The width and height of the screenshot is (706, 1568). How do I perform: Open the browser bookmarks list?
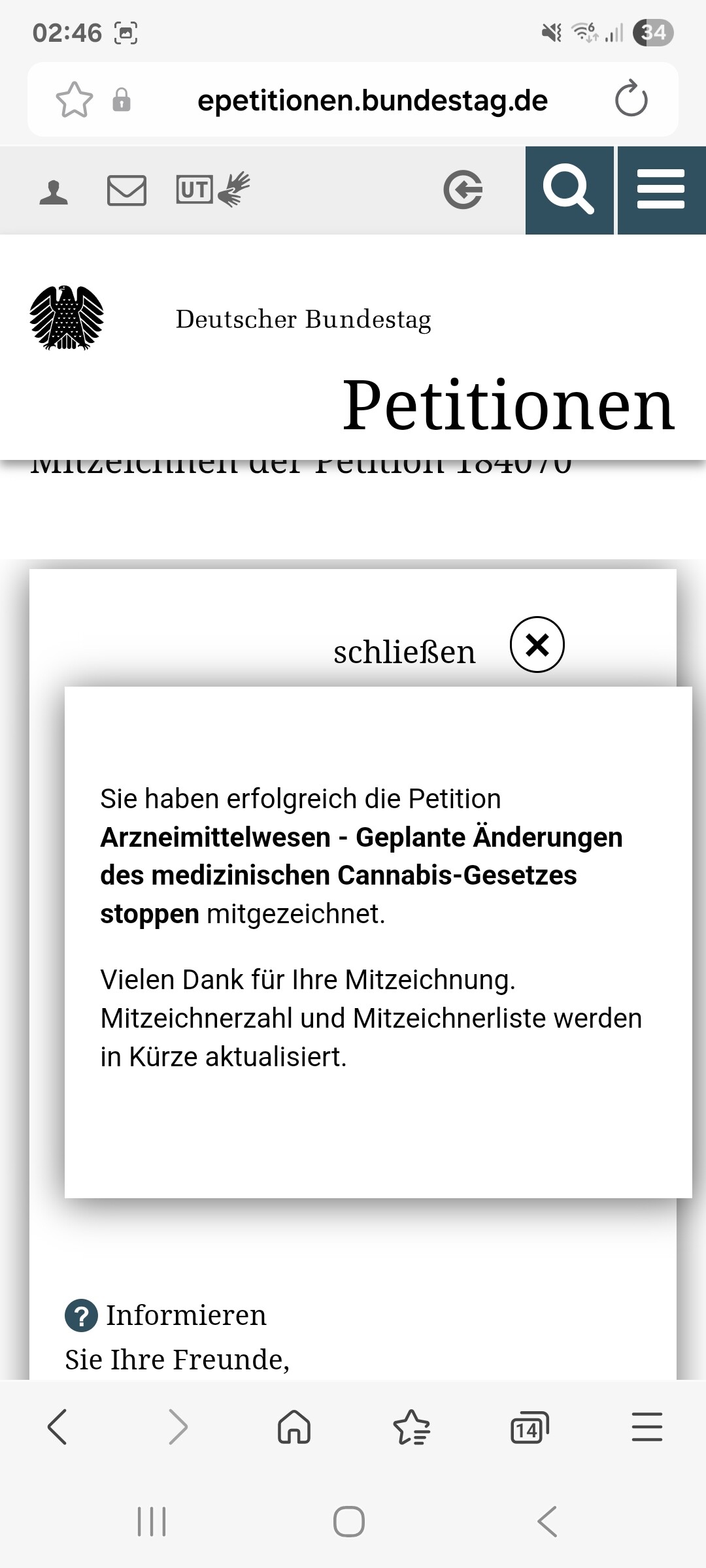(x=411, y=1427)
